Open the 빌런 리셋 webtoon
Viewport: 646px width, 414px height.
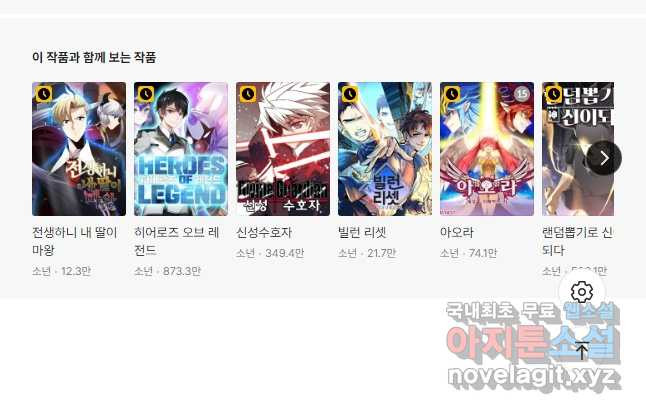385,149
